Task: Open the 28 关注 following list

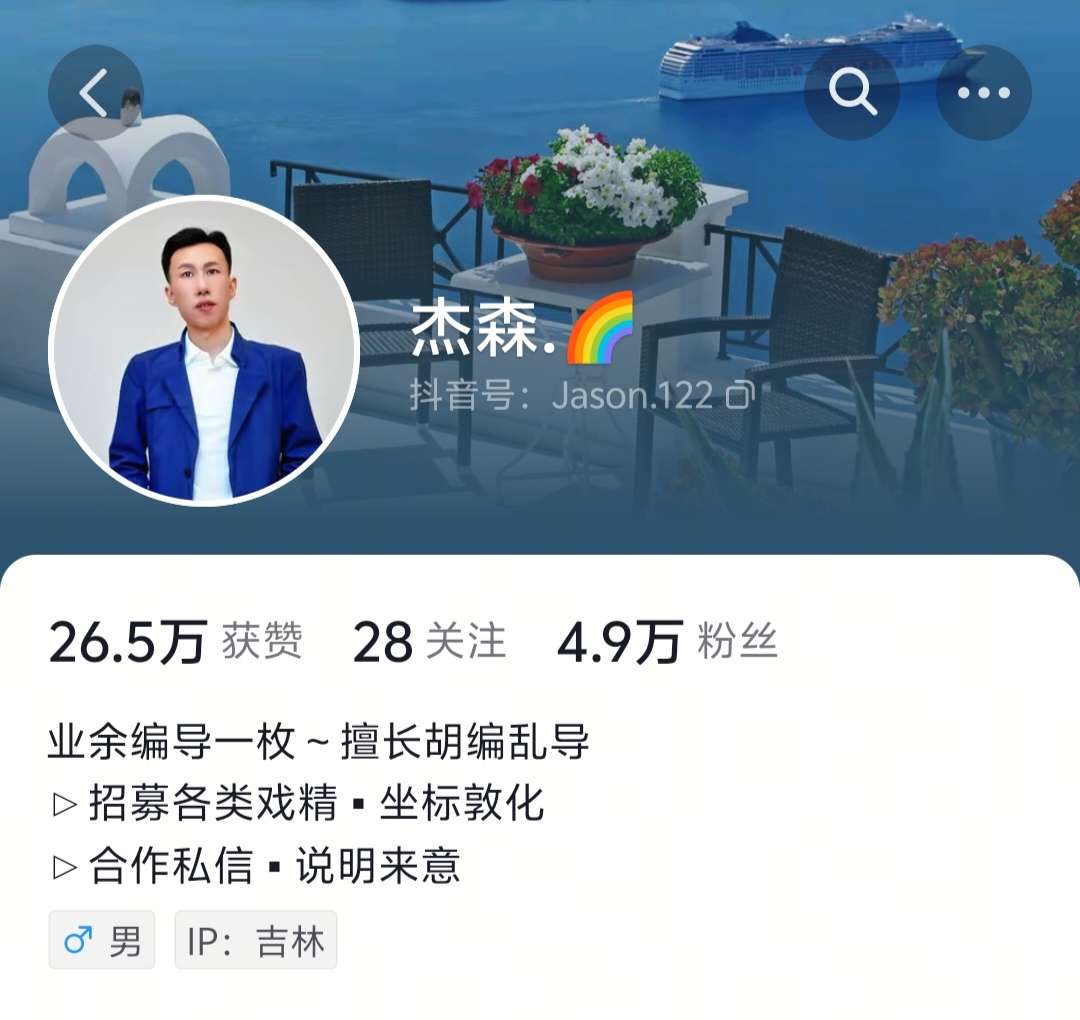Action: (x=429, y=642)
